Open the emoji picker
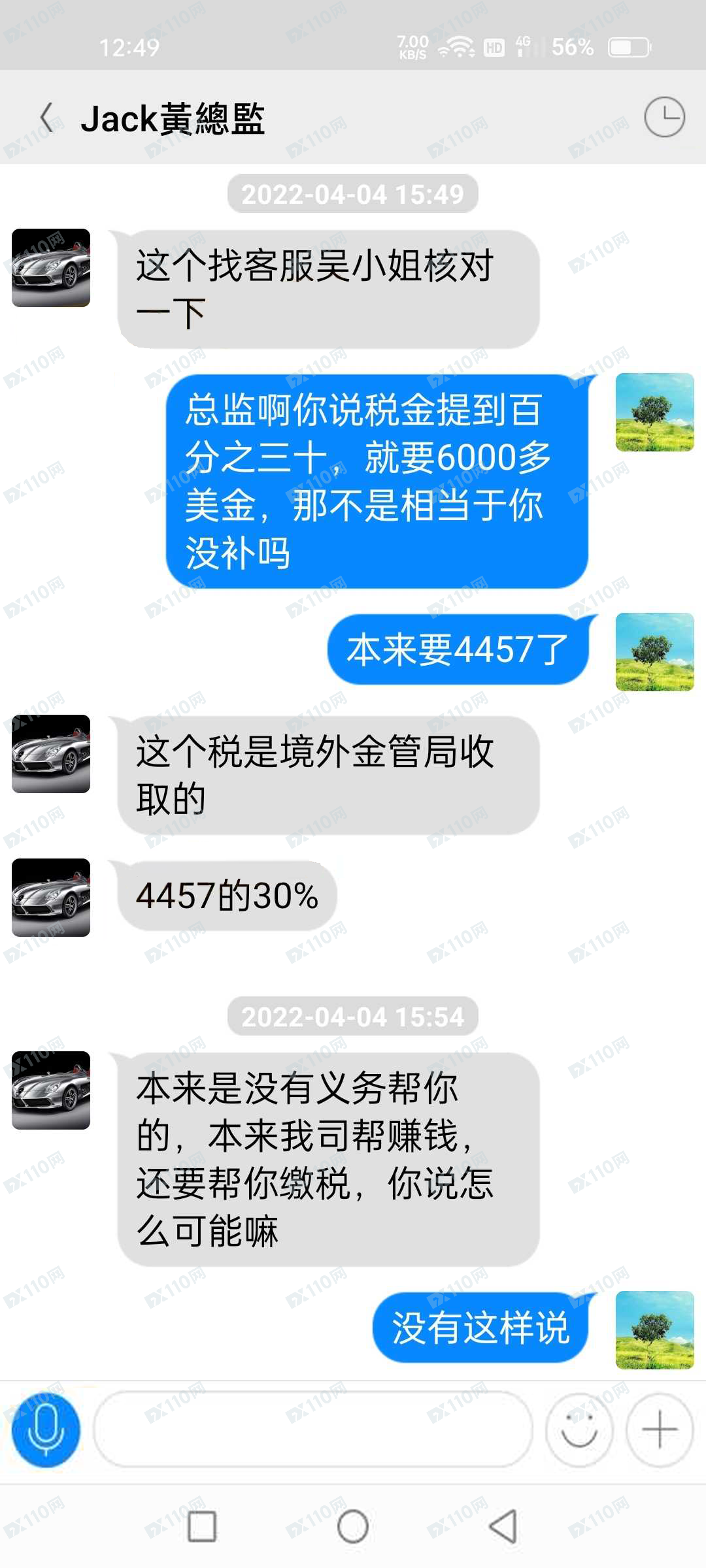This screenshot has width=706, height=1568. [579, 1429]
